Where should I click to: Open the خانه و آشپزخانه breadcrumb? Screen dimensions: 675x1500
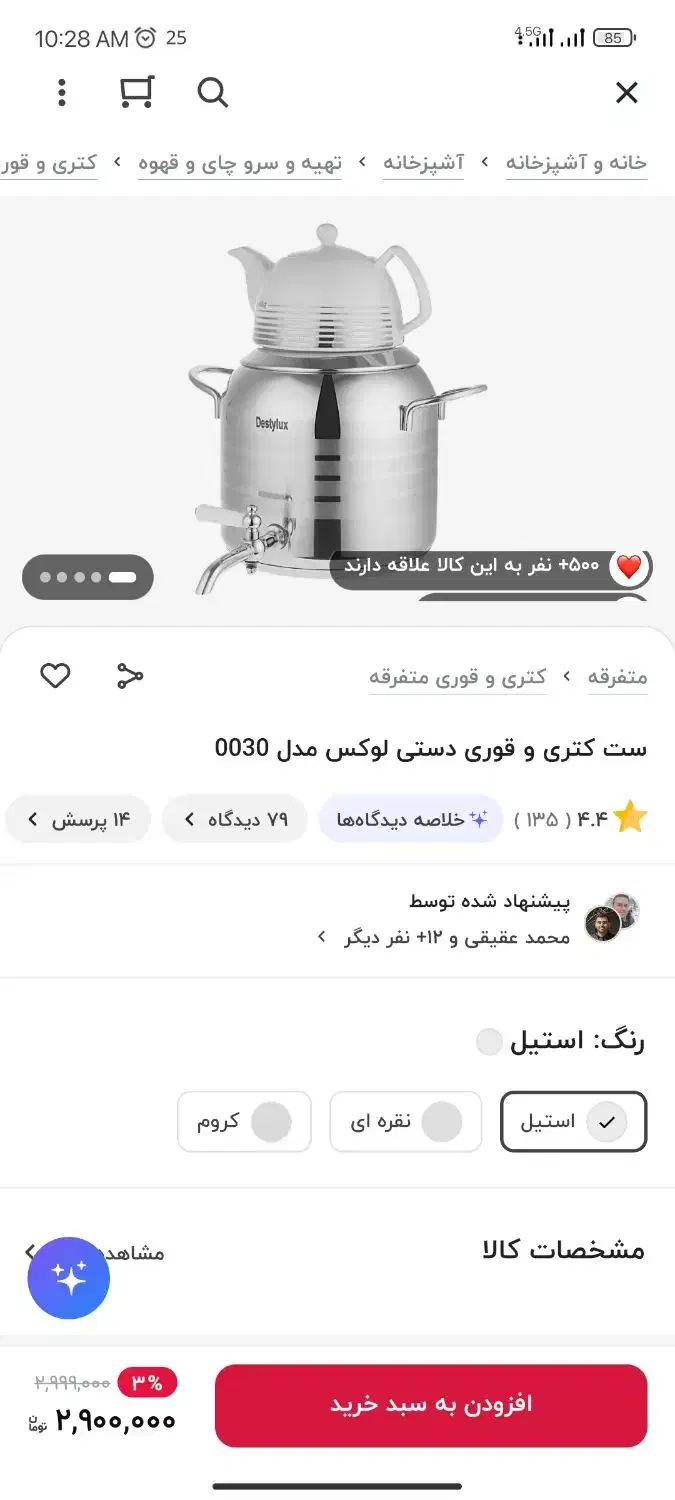(576, 162)
